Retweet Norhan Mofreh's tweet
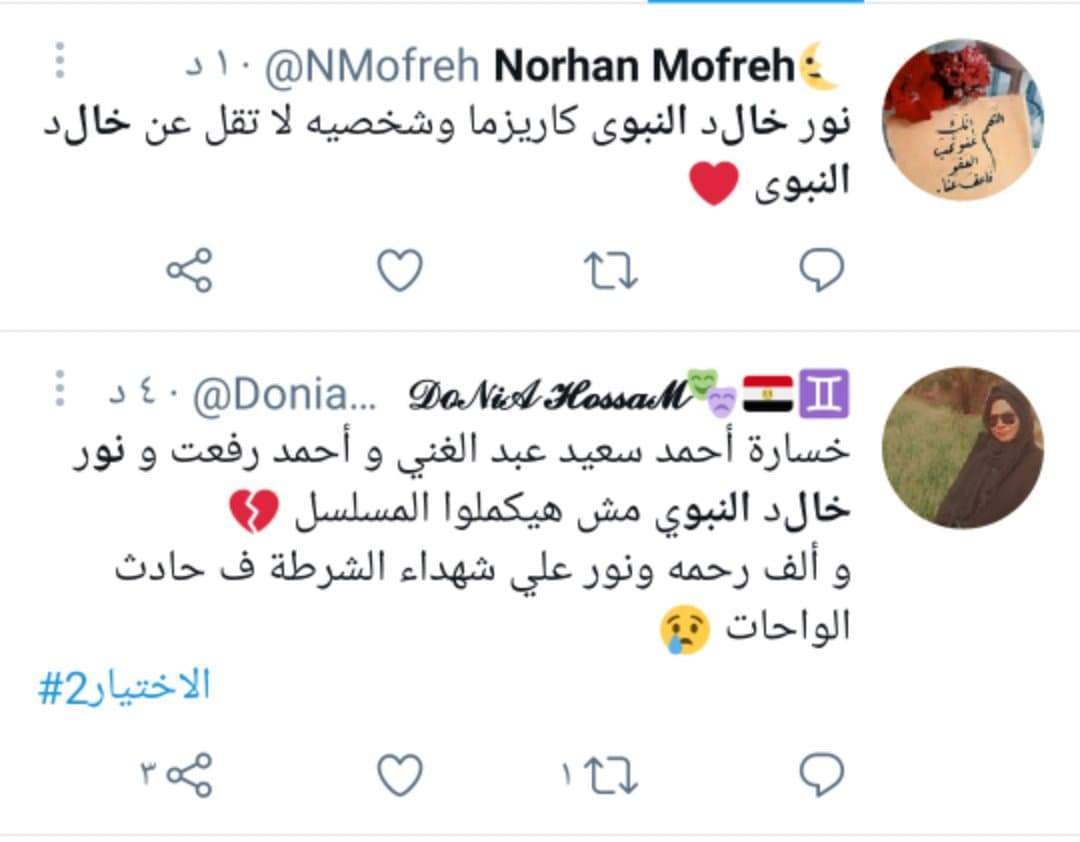The image size is (1080, 842). click(611, 270)
